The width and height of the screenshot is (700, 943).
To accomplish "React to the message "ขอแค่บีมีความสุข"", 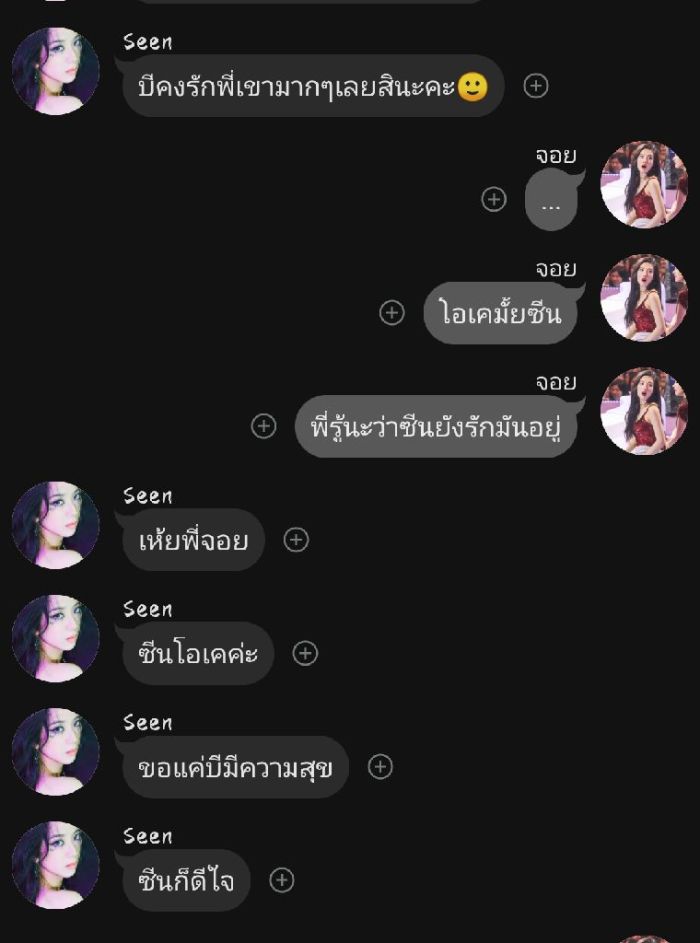I will pos(380,767).
